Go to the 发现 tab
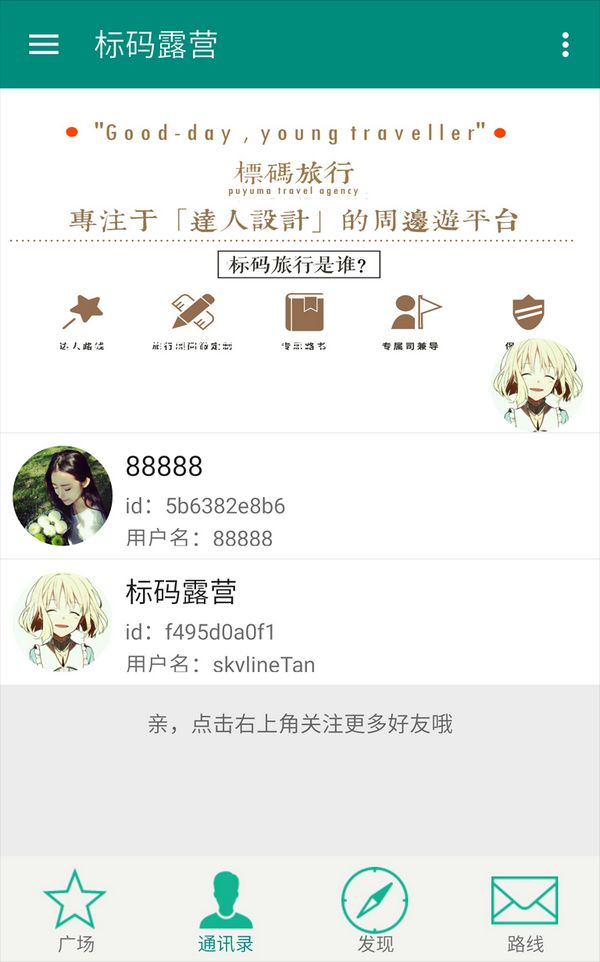Viewport: 600px width, 962px height. [x=375, y=910]
